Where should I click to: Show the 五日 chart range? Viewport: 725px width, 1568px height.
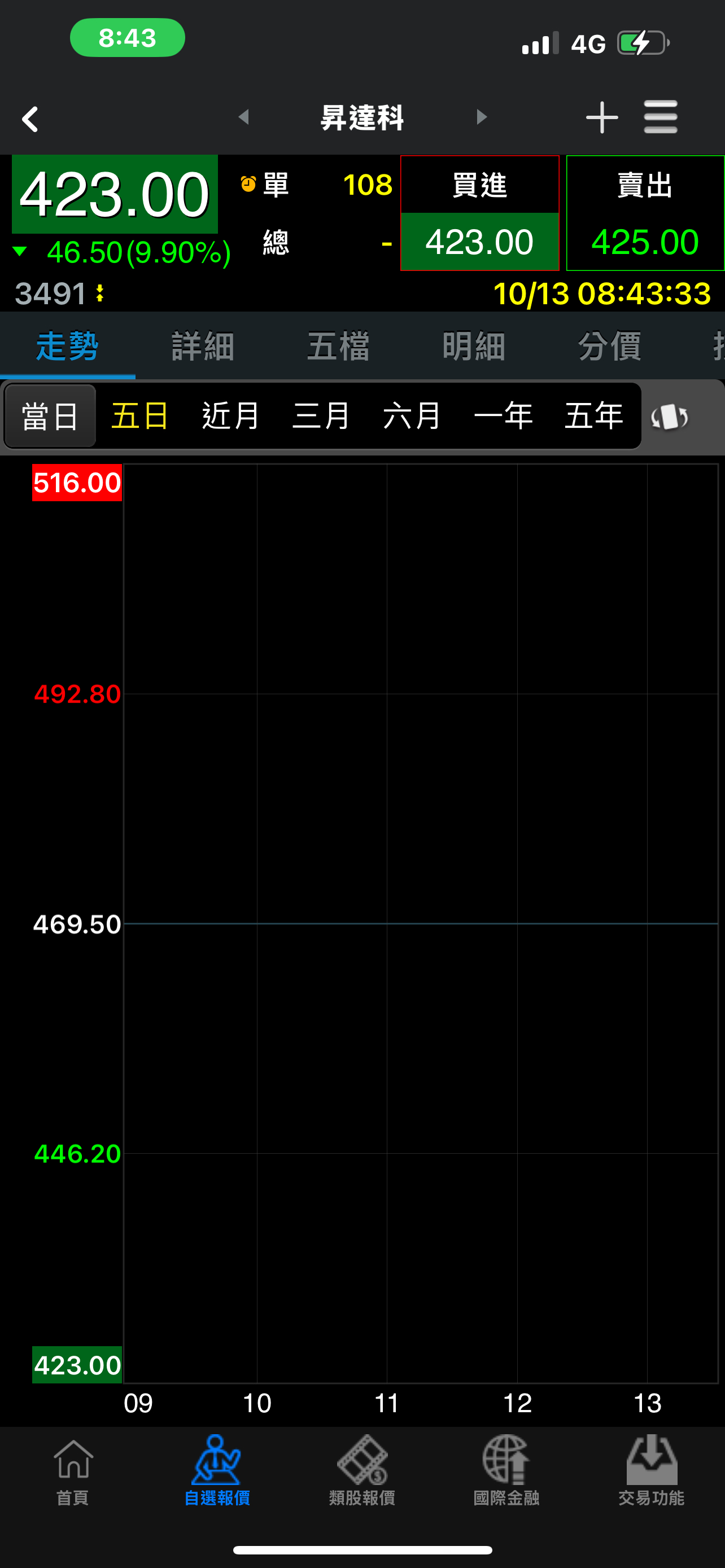[x=140, y=417]
